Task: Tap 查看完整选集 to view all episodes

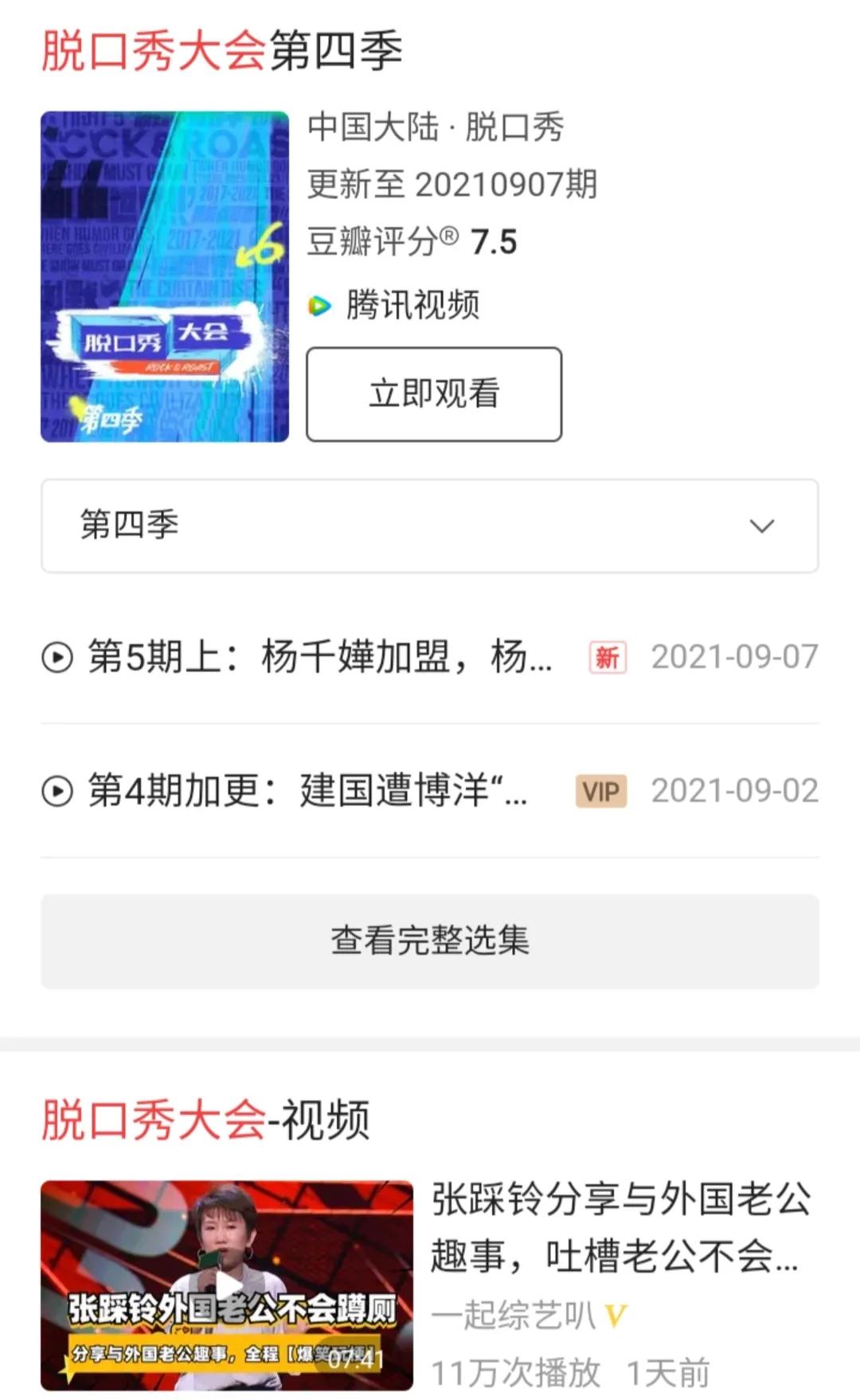Action: pyautogui.click(x=430, y=941)
